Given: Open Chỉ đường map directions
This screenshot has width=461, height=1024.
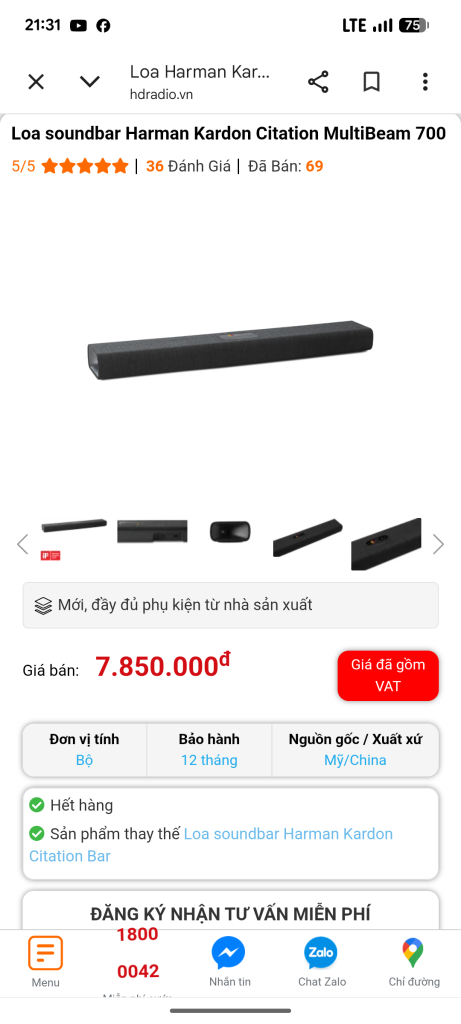Looking at the screenshot, I should 414,961.
